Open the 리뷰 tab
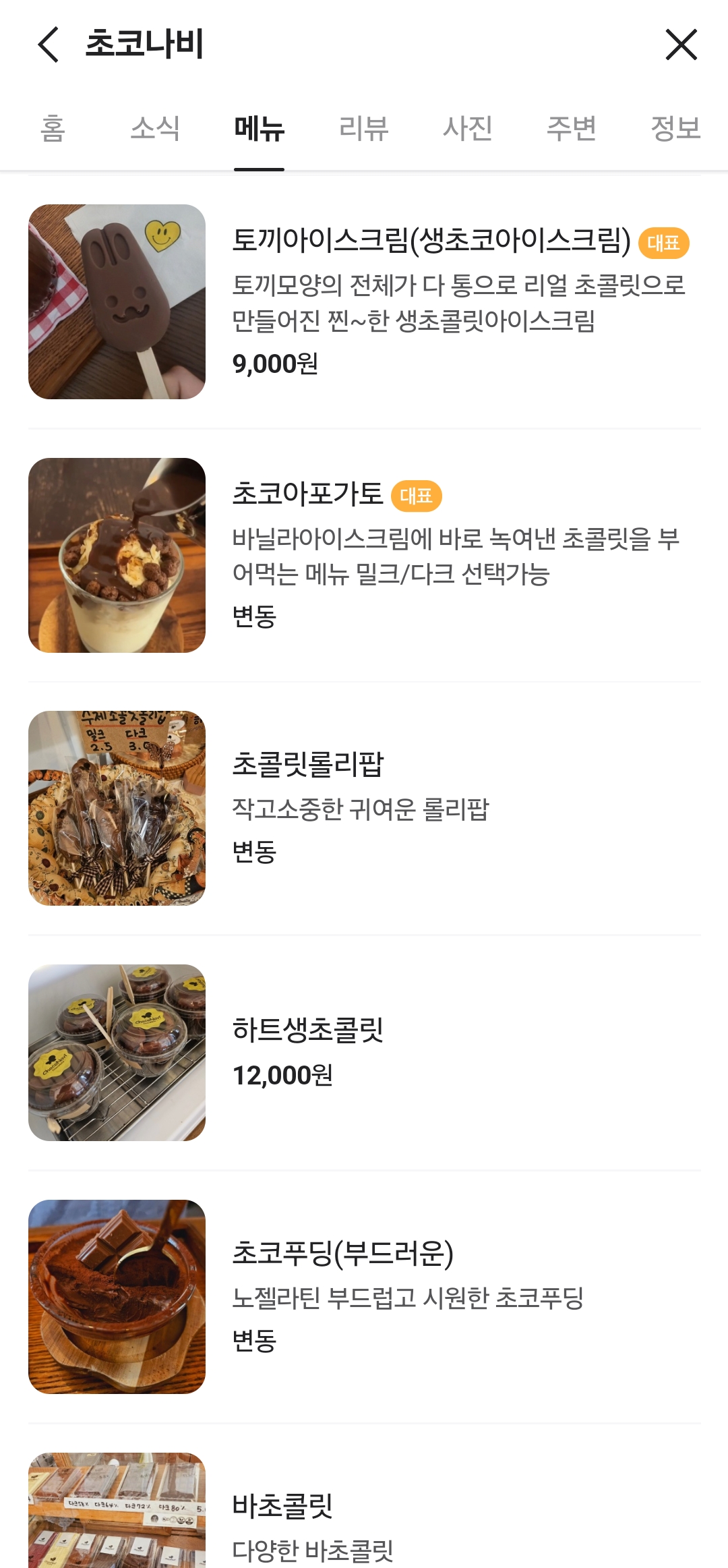Image resolution: width=728 pixels, height=1568 pixels. tap(363, 128)
